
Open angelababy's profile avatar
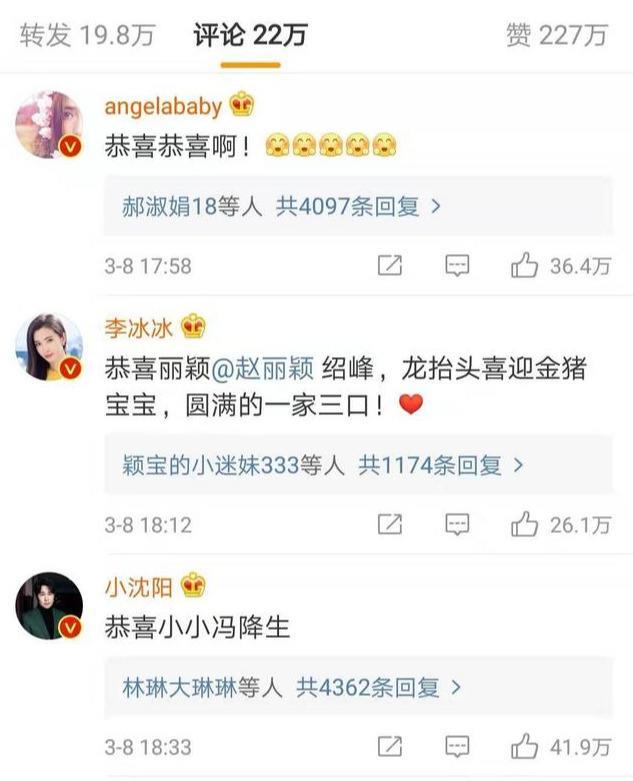[49, 125]
